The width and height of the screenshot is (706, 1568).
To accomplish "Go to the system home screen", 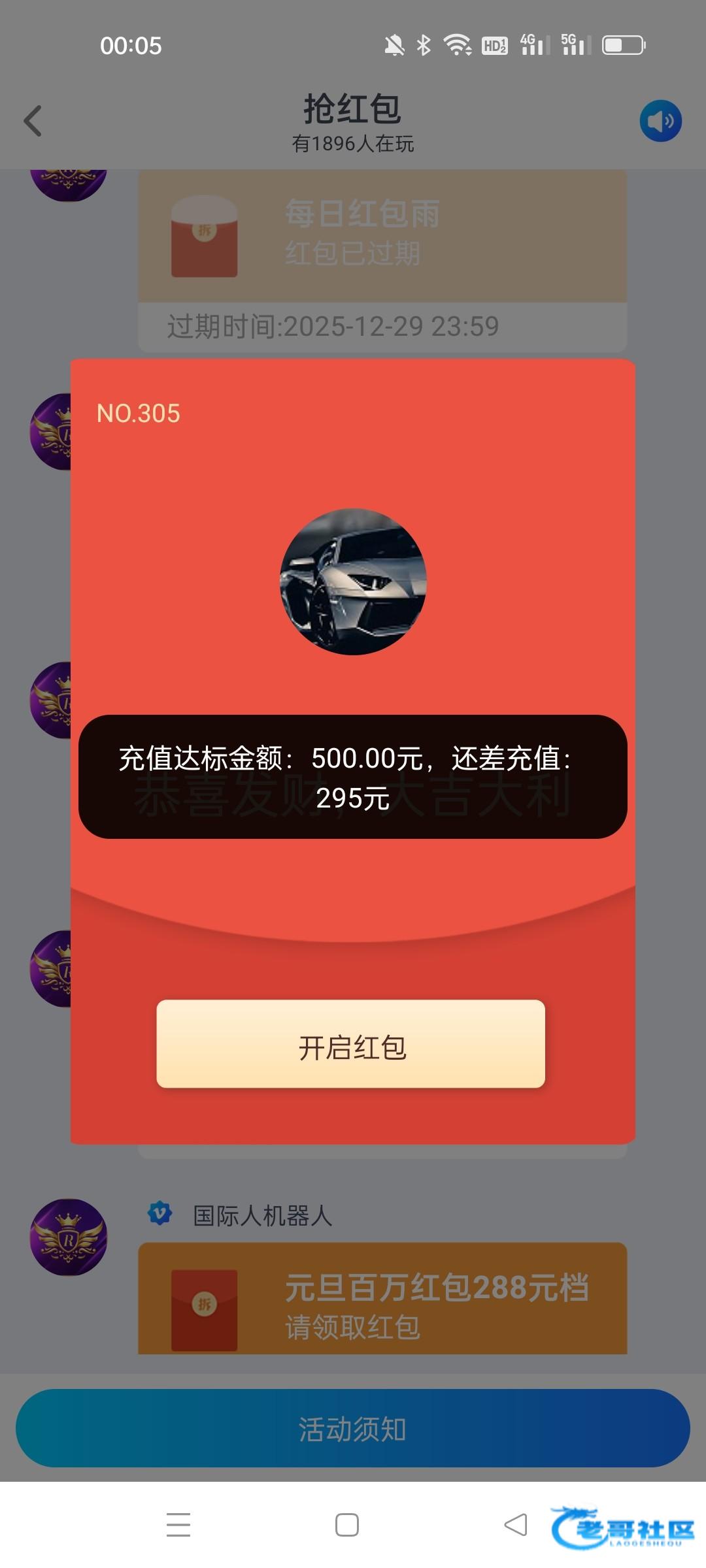I will 346,1525.
